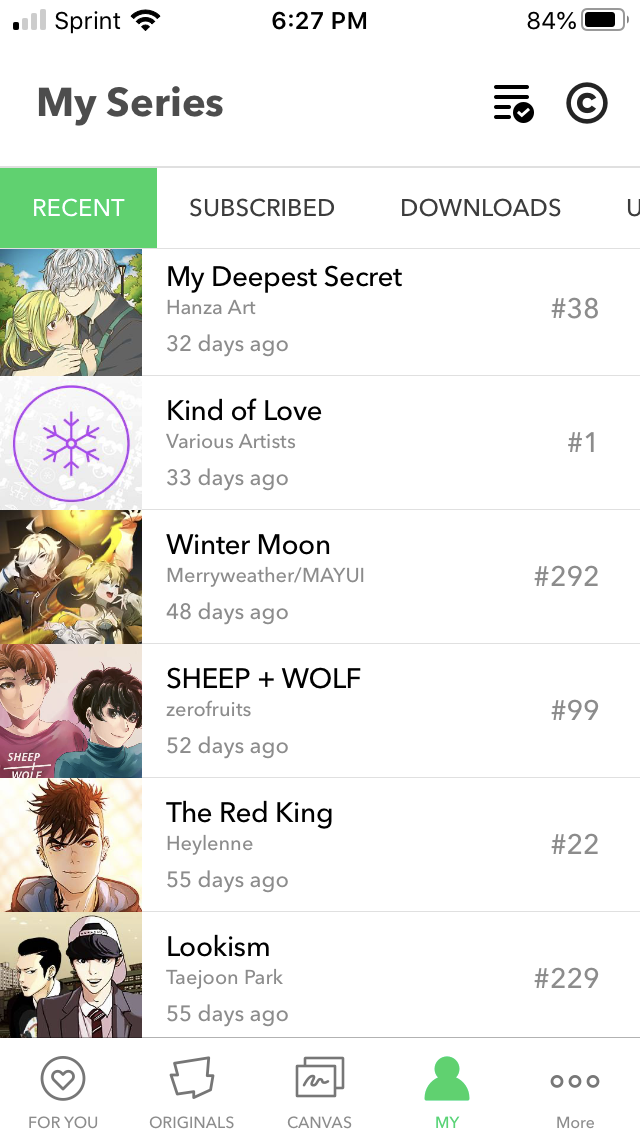This screenshot has height=1136, width=640.
Task: Select the RECENT tab
Action: click(x=78, y=208)
